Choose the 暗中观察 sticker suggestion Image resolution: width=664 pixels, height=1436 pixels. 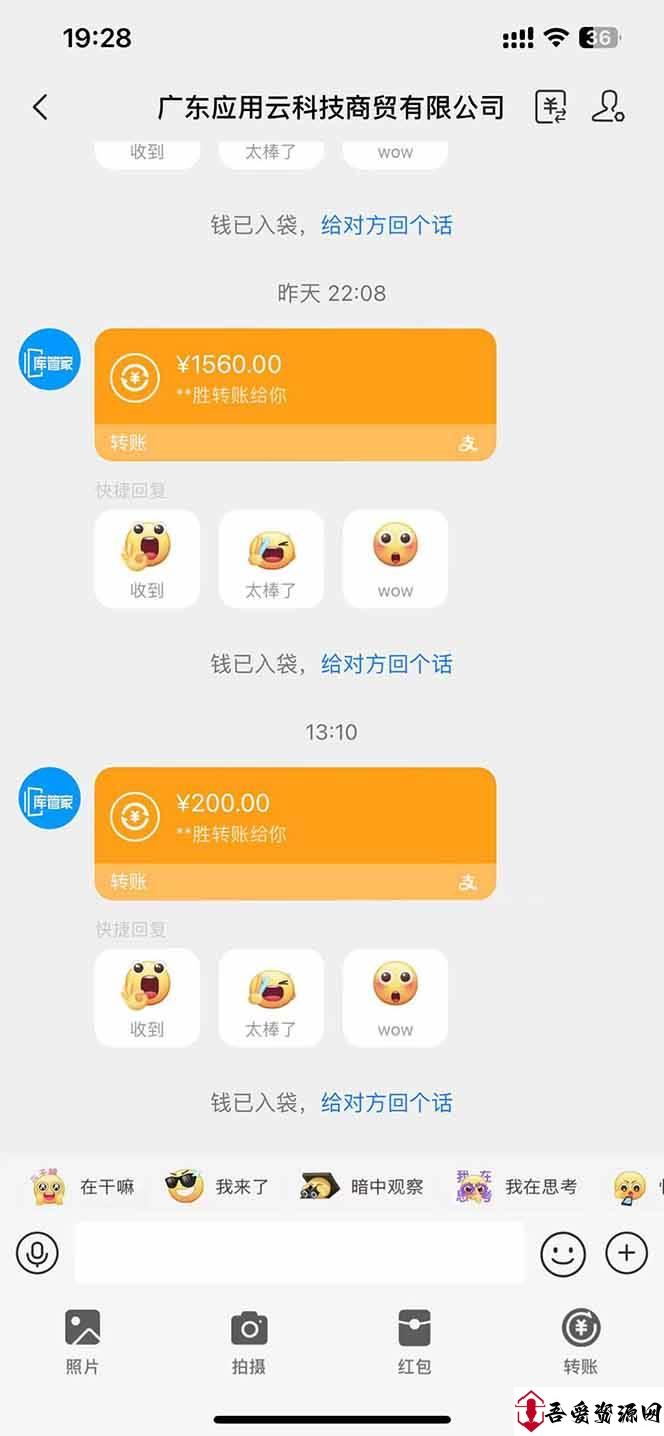(x=362, y=1187)
